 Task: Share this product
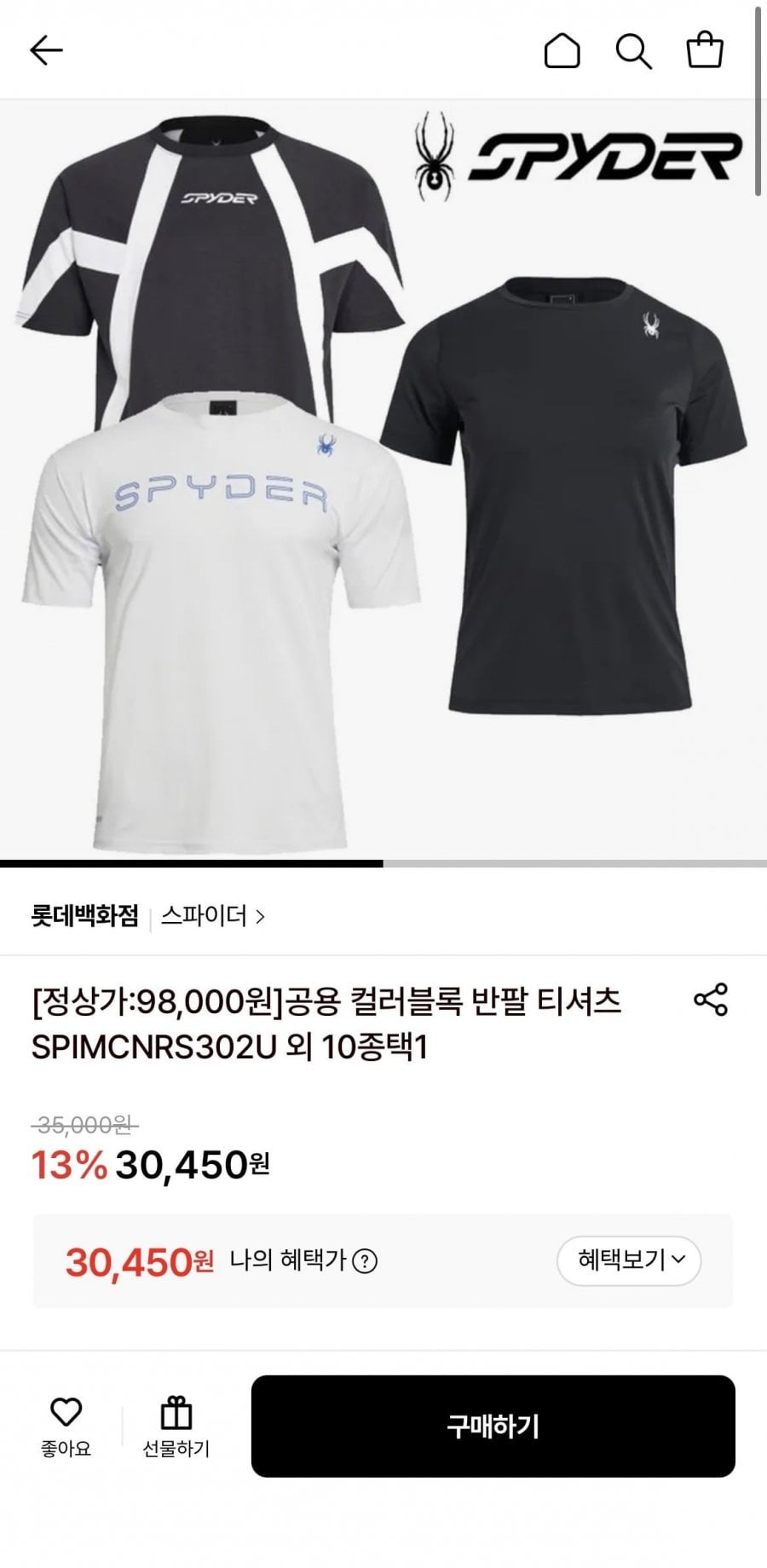pyautogui.click(x=711, y=1000)
